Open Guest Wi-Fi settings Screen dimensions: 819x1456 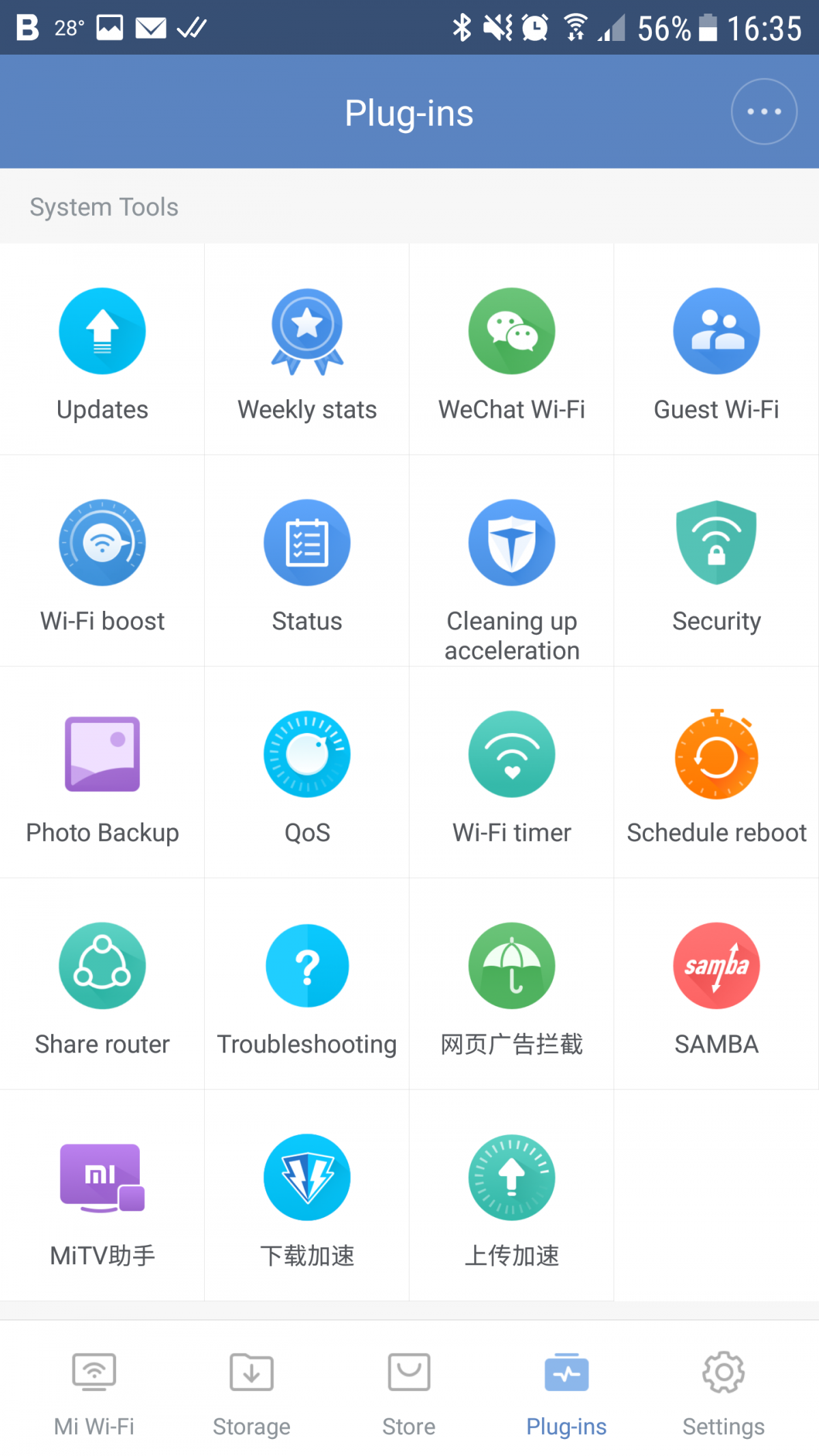[x=716, y=355]
